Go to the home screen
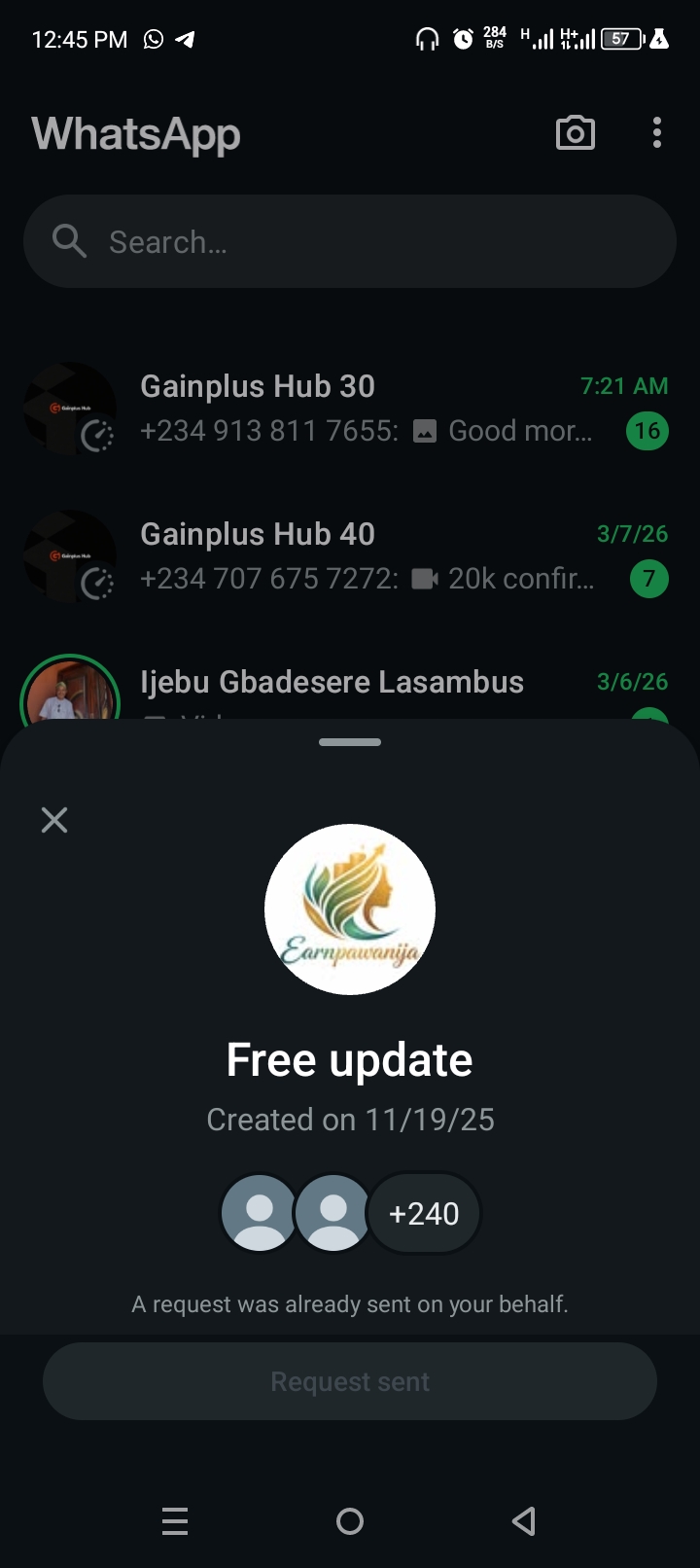 click(350, 1521)
